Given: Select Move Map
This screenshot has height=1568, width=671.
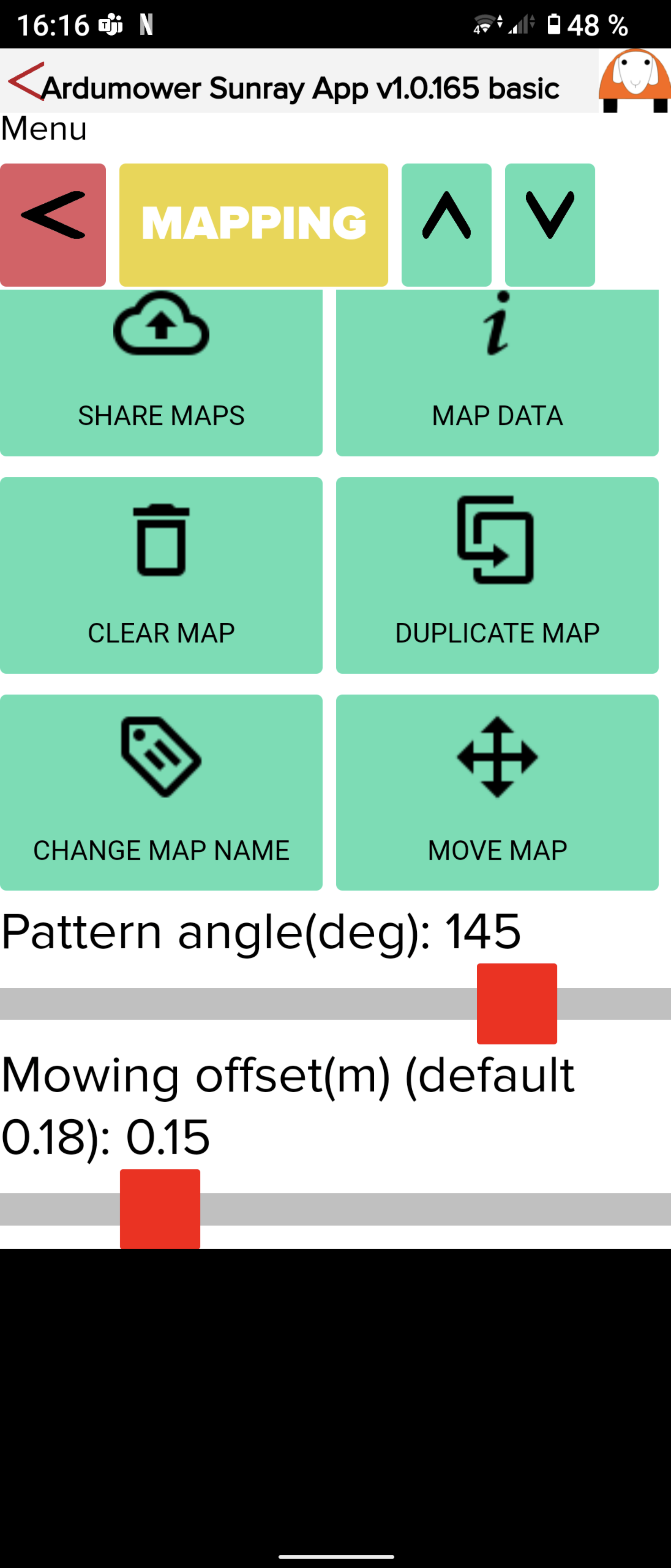Looking at the screenshot, I should point(497,792).
